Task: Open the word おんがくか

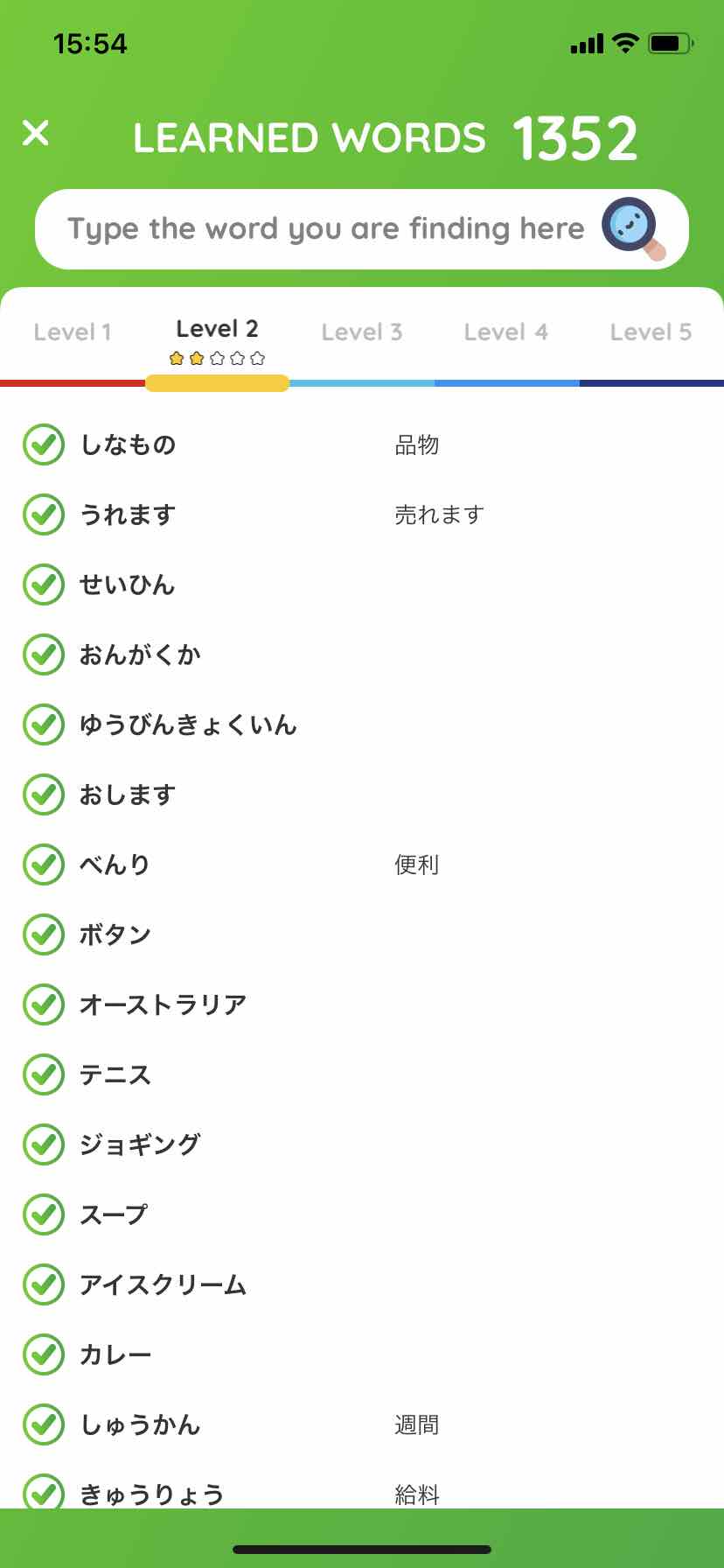Action: tap(362, 654)
